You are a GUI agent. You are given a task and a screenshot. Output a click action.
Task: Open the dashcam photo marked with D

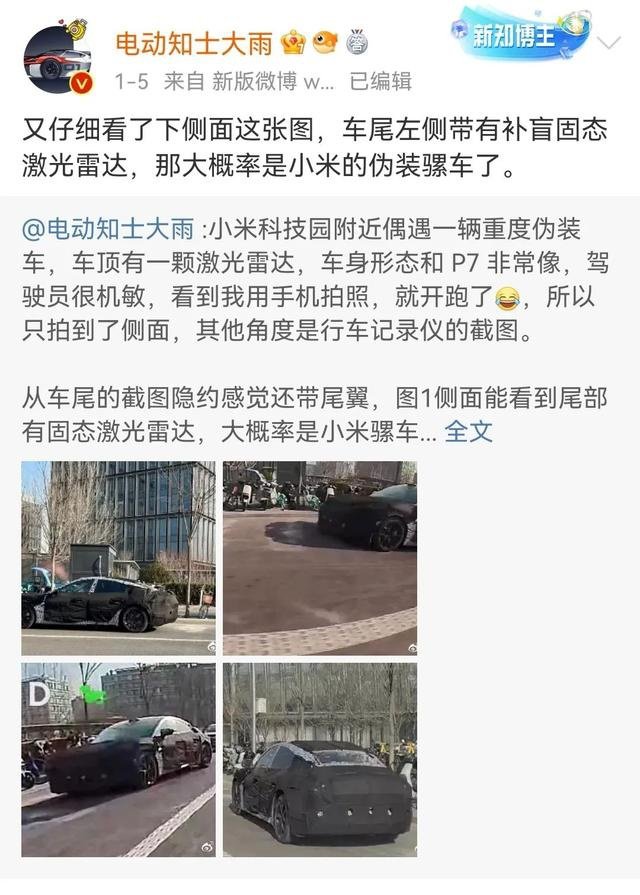pyautogui.click(x=118, y=759)
